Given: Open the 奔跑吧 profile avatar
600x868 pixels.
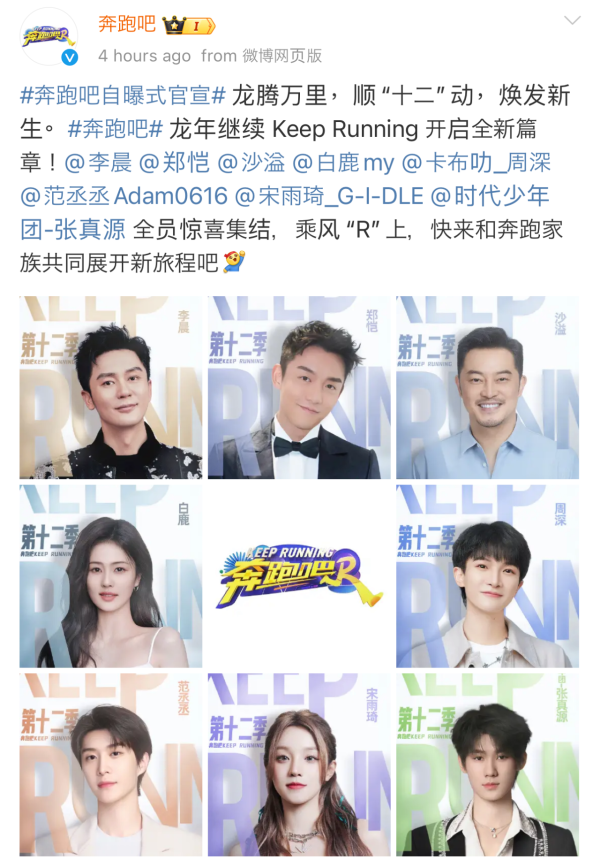Looking at the screenshot, I should click(x=49, y=37).
